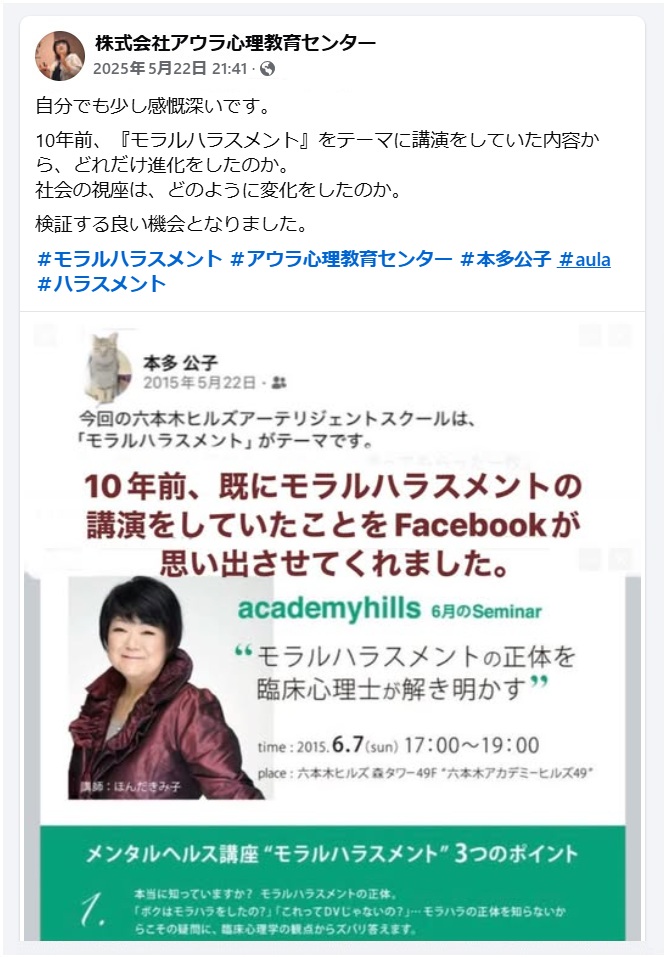Open the hashtag #aula

(x=584, y=259)
